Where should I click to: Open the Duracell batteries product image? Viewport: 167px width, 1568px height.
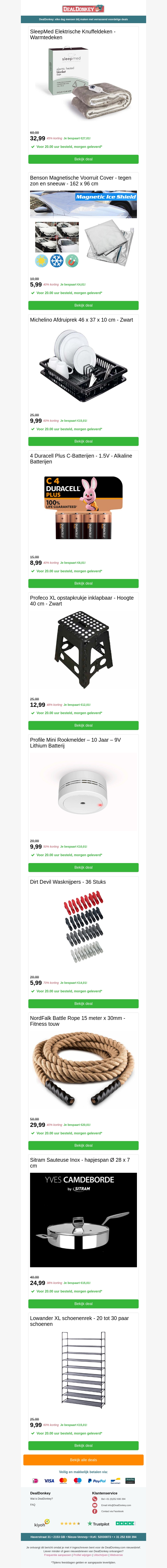(x=83, y=508)
